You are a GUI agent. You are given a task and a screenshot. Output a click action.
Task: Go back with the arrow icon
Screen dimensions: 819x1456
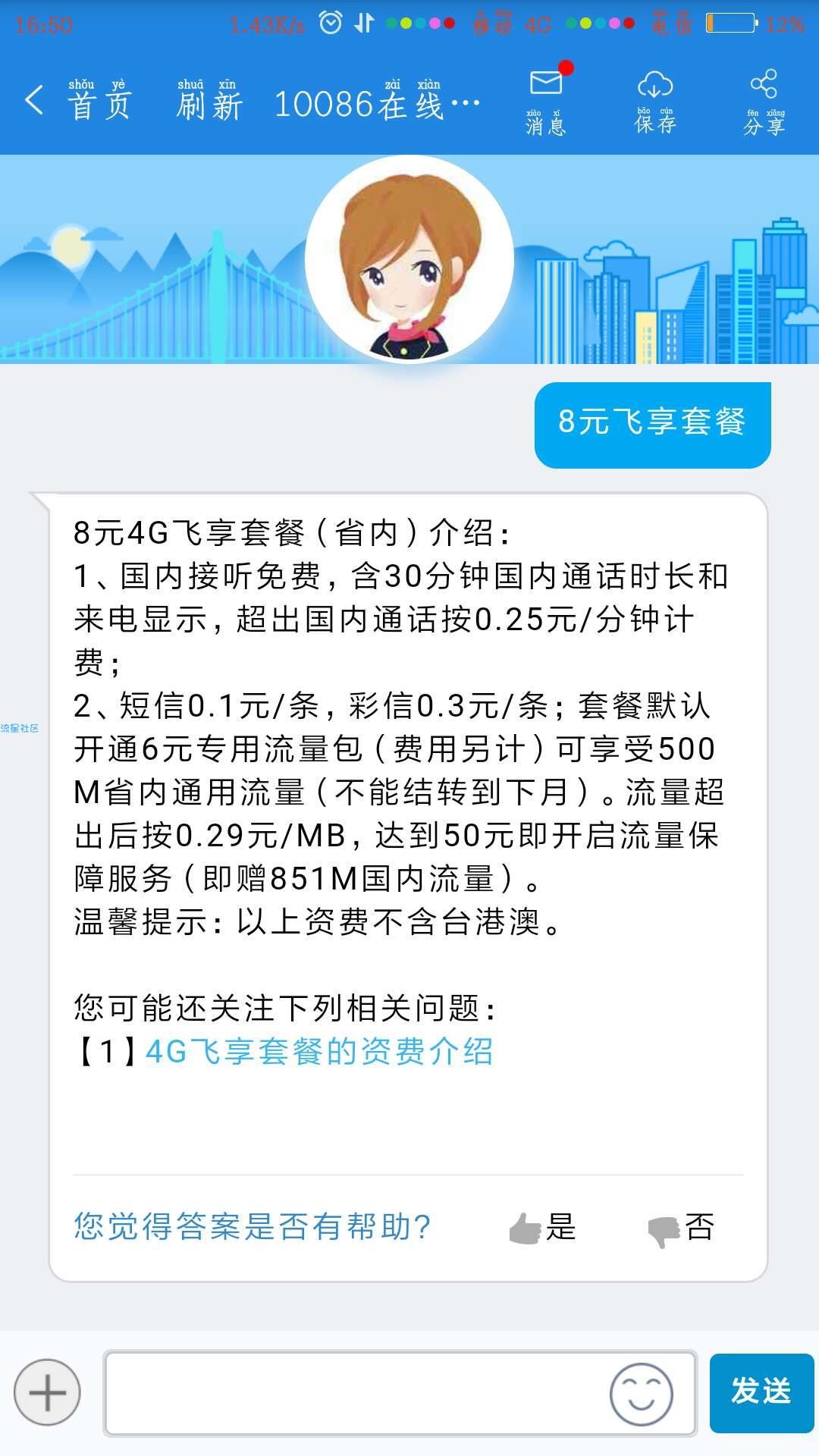34,101
